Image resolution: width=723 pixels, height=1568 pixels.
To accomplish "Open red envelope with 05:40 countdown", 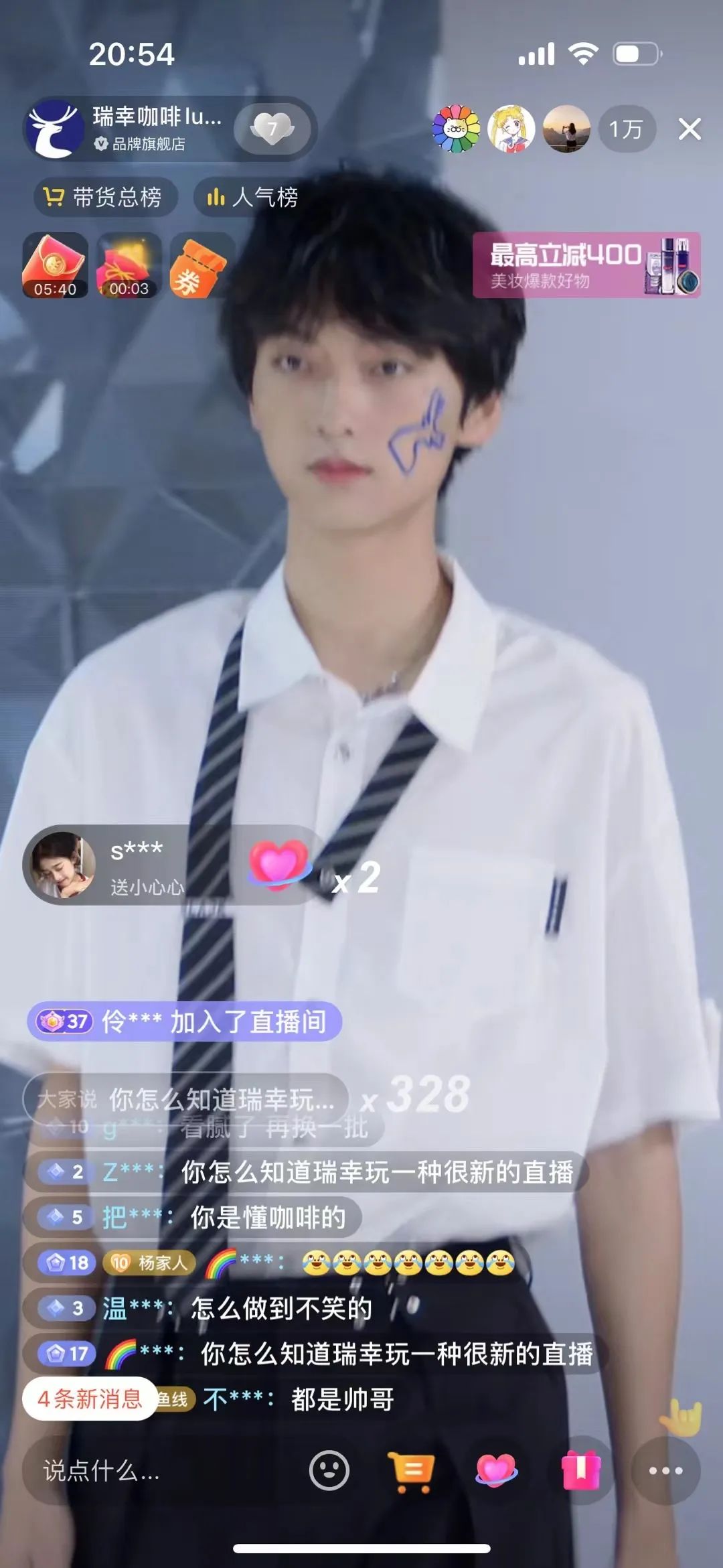I will 55,265.
